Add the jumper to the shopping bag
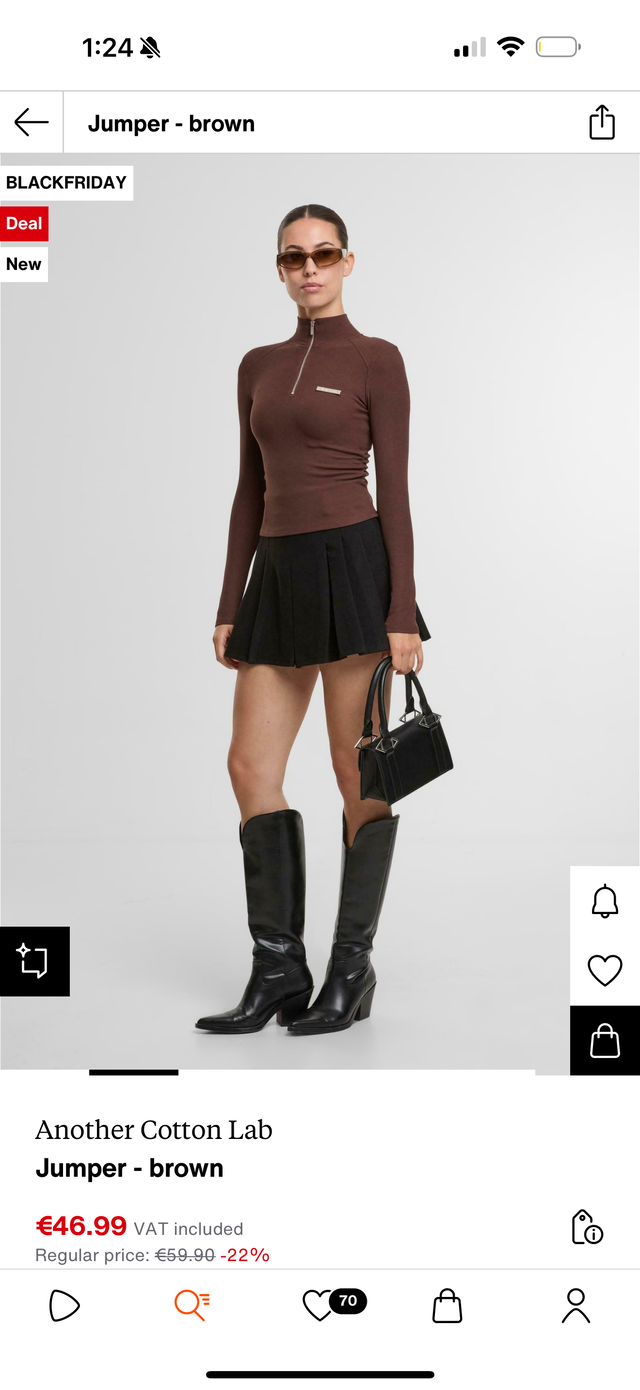The image size is (640, 1390). 605,1041
